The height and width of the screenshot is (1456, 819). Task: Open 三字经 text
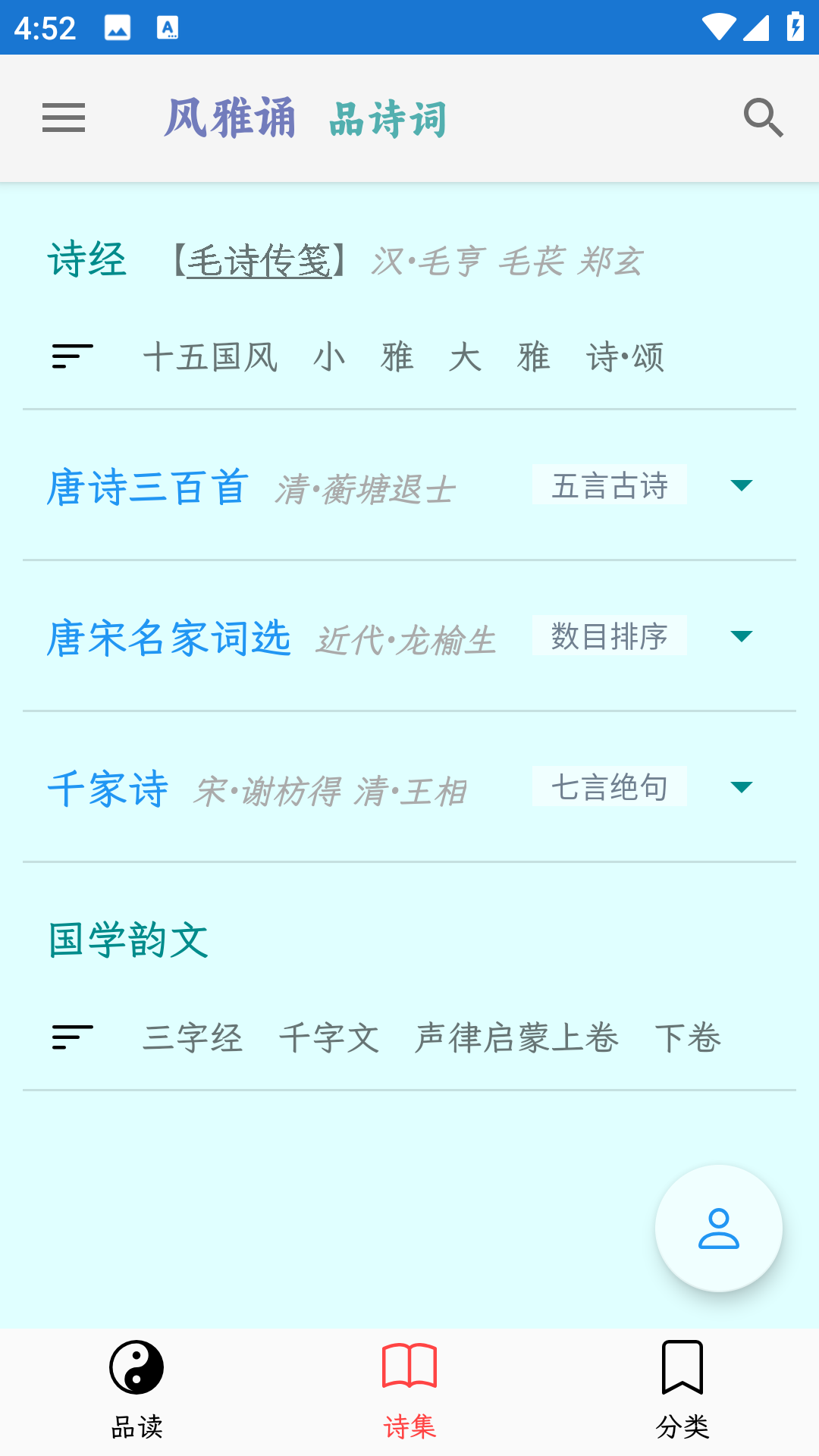point(193,1038)
